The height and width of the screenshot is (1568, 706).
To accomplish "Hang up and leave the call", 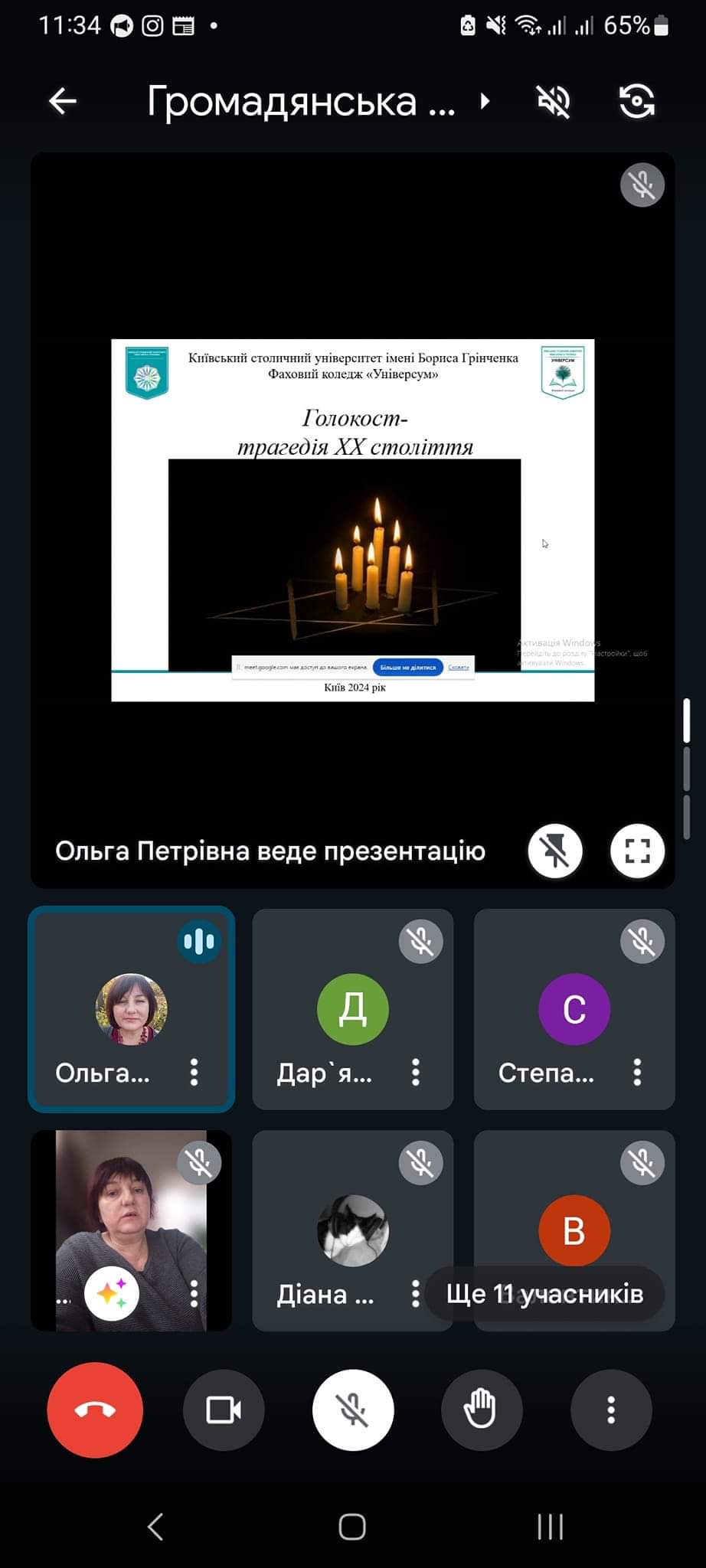I will (95, 1410).
